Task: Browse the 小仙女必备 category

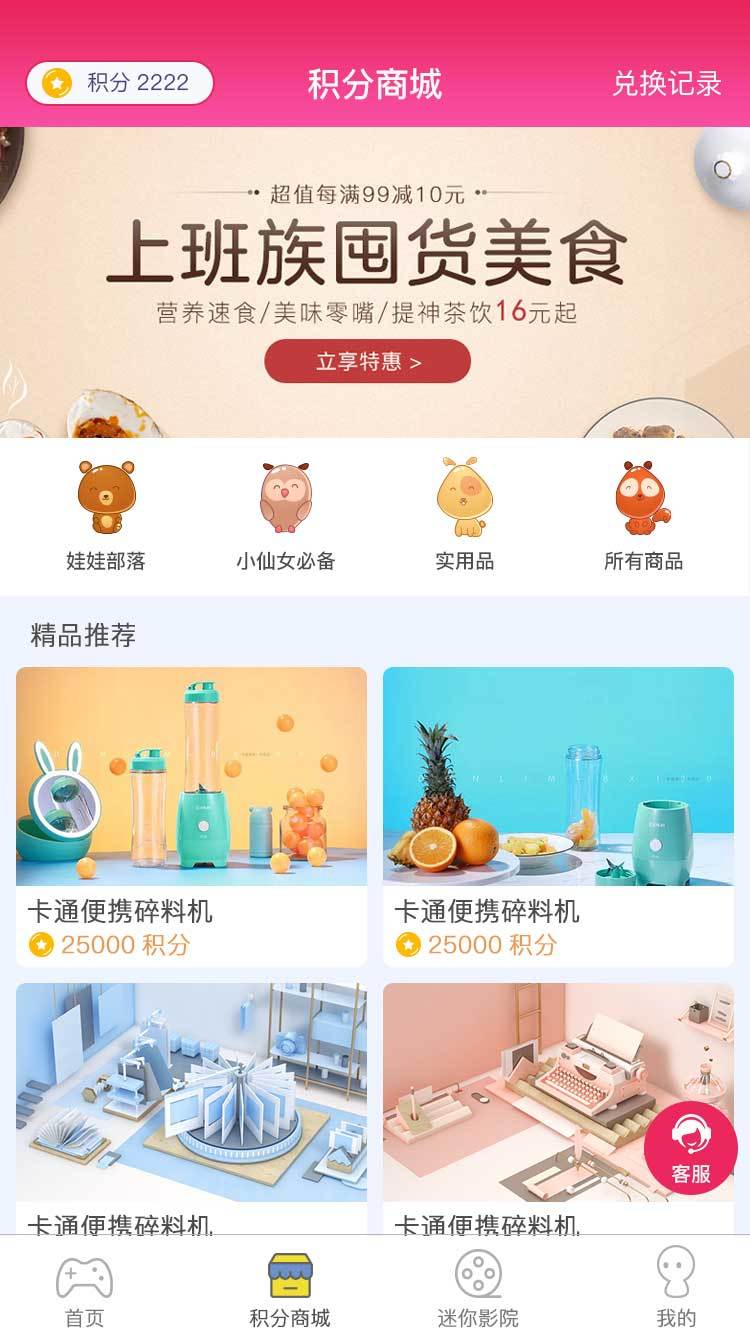Action: click(x=285, y=514)
